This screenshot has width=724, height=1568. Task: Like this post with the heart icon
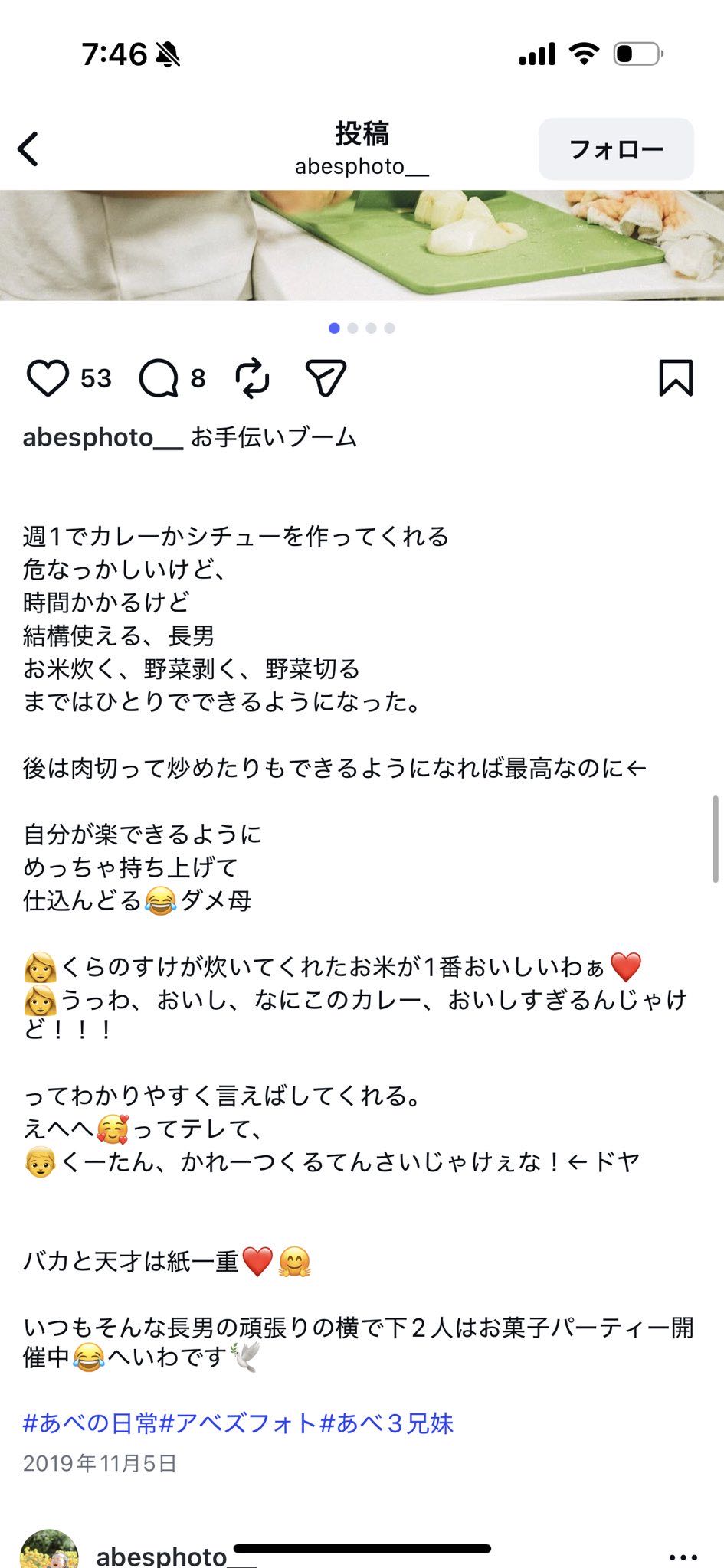click(x=48, y=378)
